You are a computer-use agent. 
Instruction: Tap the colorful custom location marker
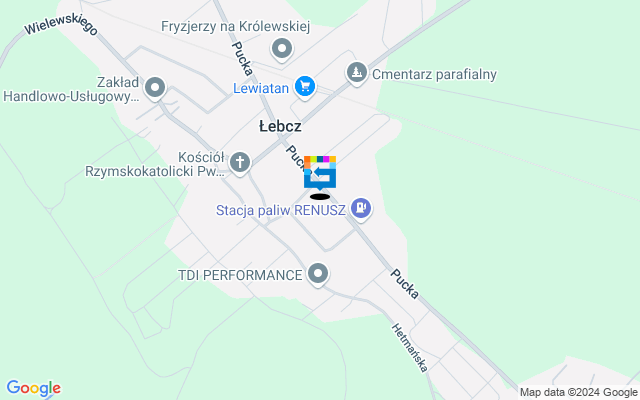[x=320, y=173]
